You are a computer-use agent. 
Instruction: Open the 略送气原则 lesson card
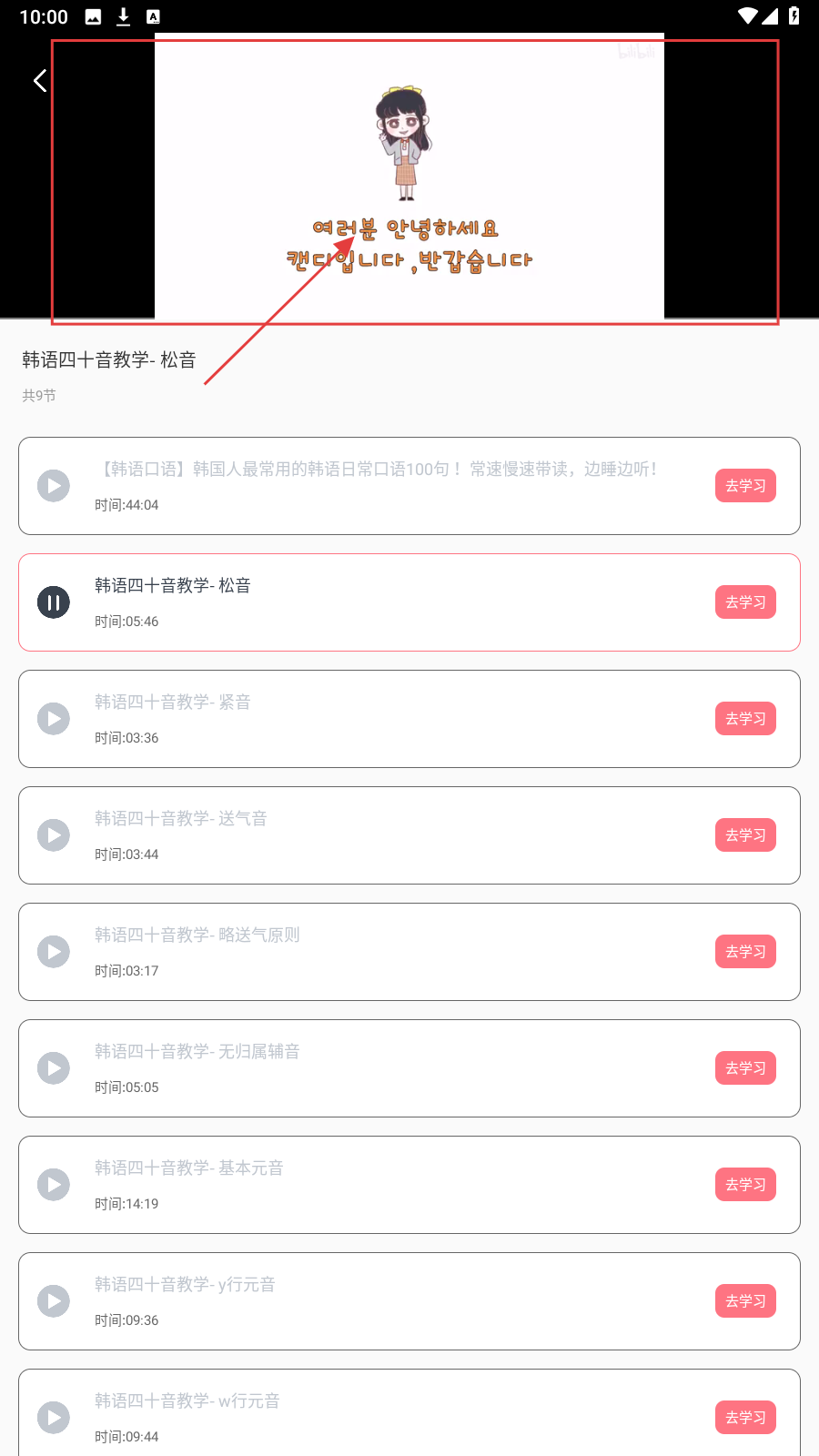point(364,952)
